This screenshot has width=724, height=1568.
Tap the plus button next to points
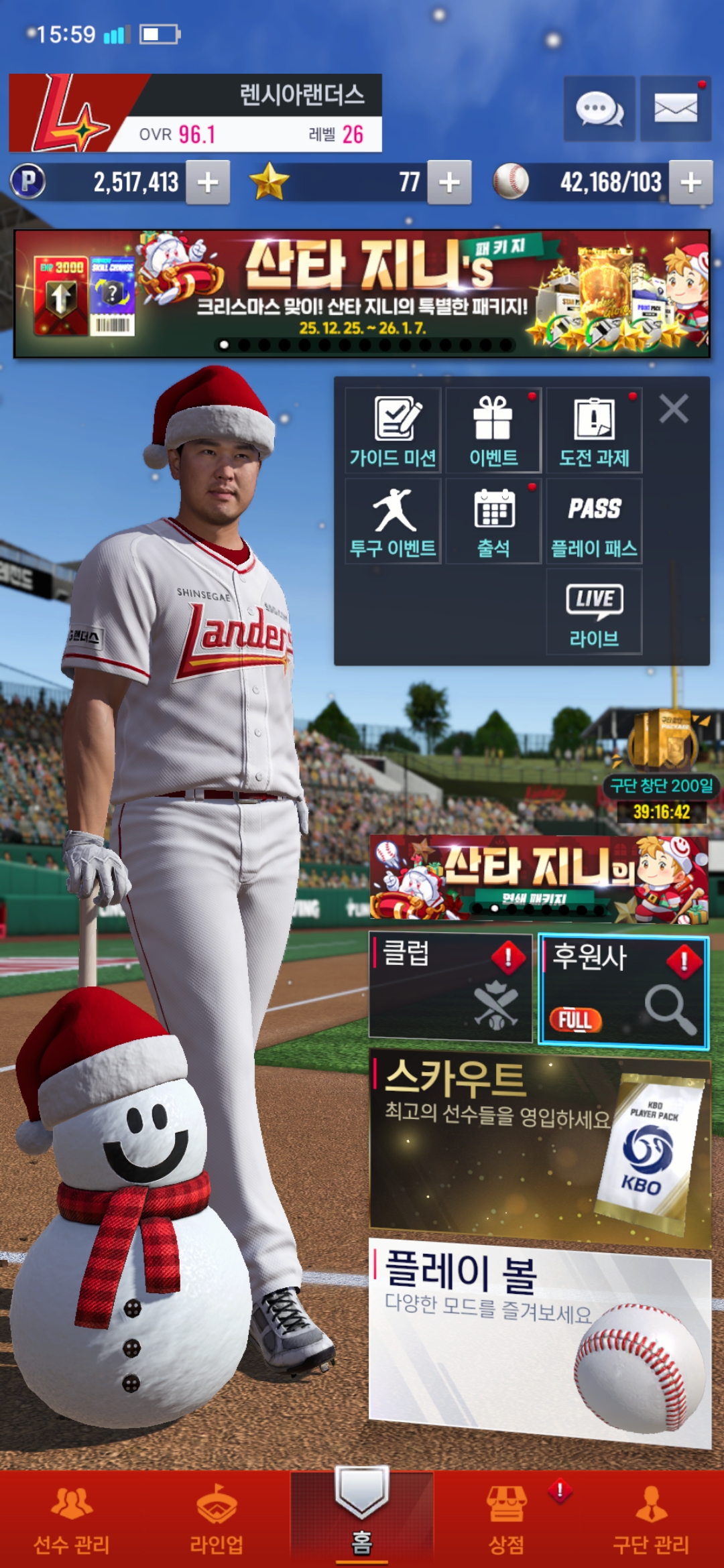pyautogui.click(x=208, y=182)
